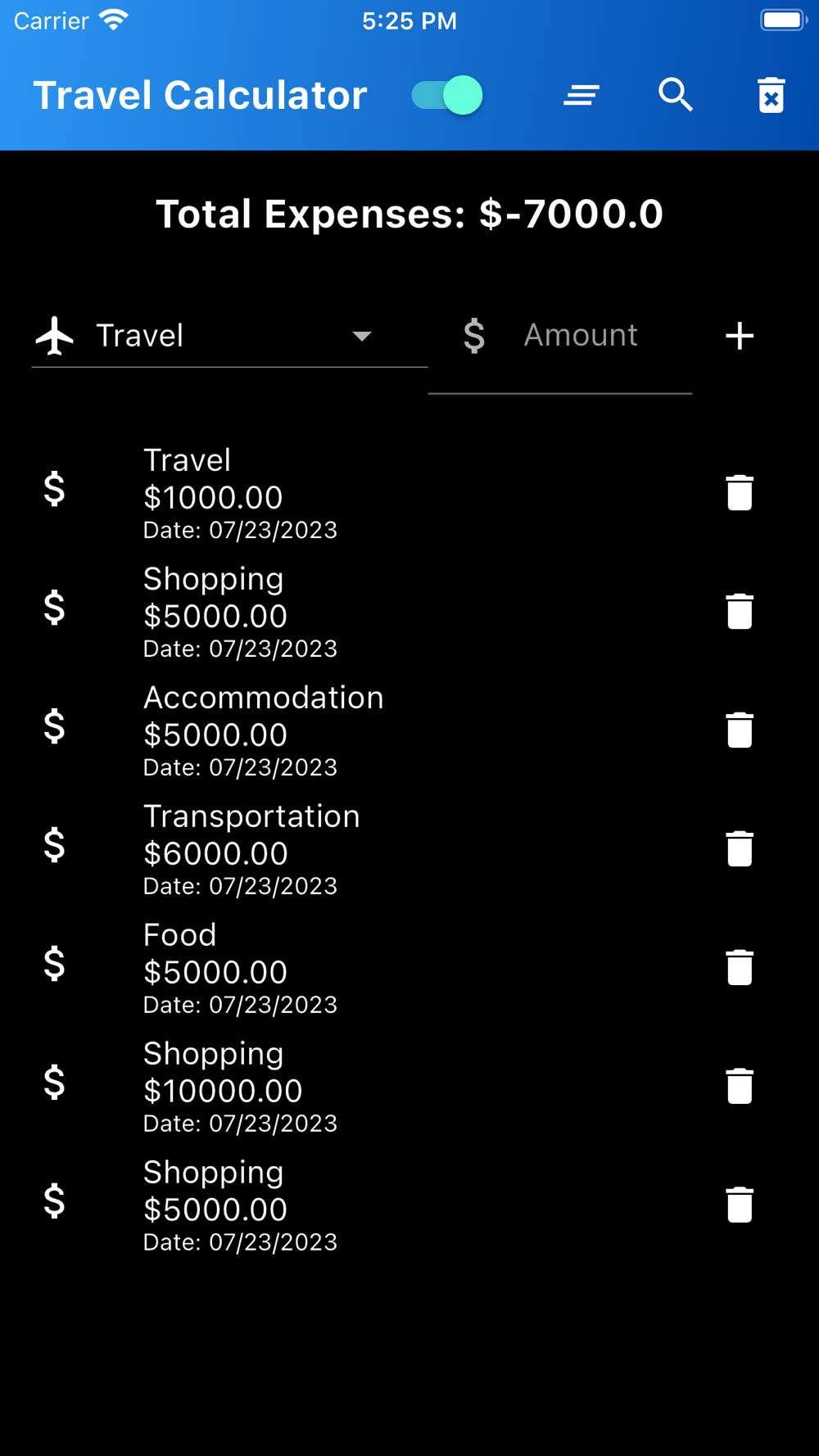Focus the Amount input field
Image resolution: width=819 pixels, height=1456 pixels.
pos(580,336)
